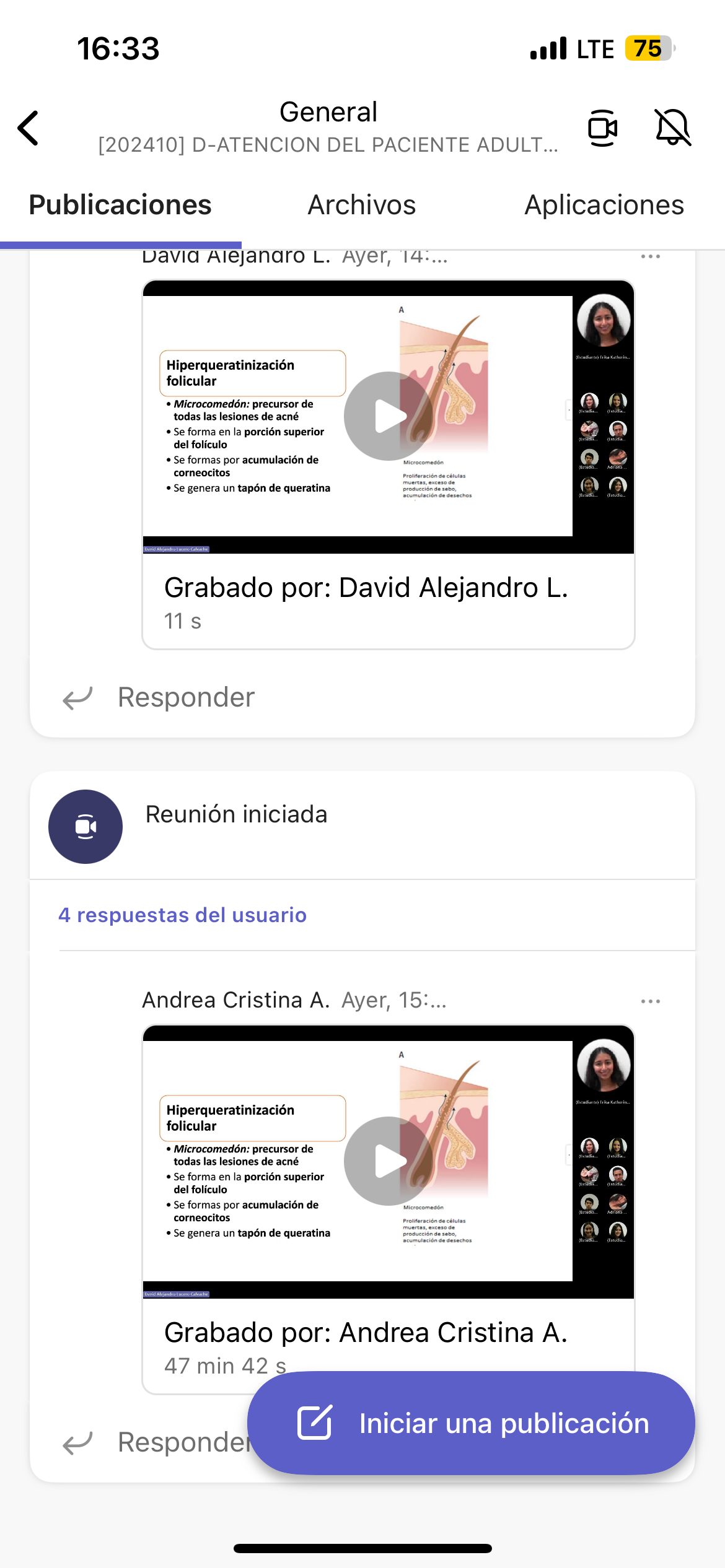
Task: Switch to the Aplicaciones tab
Action: (604, 206)
